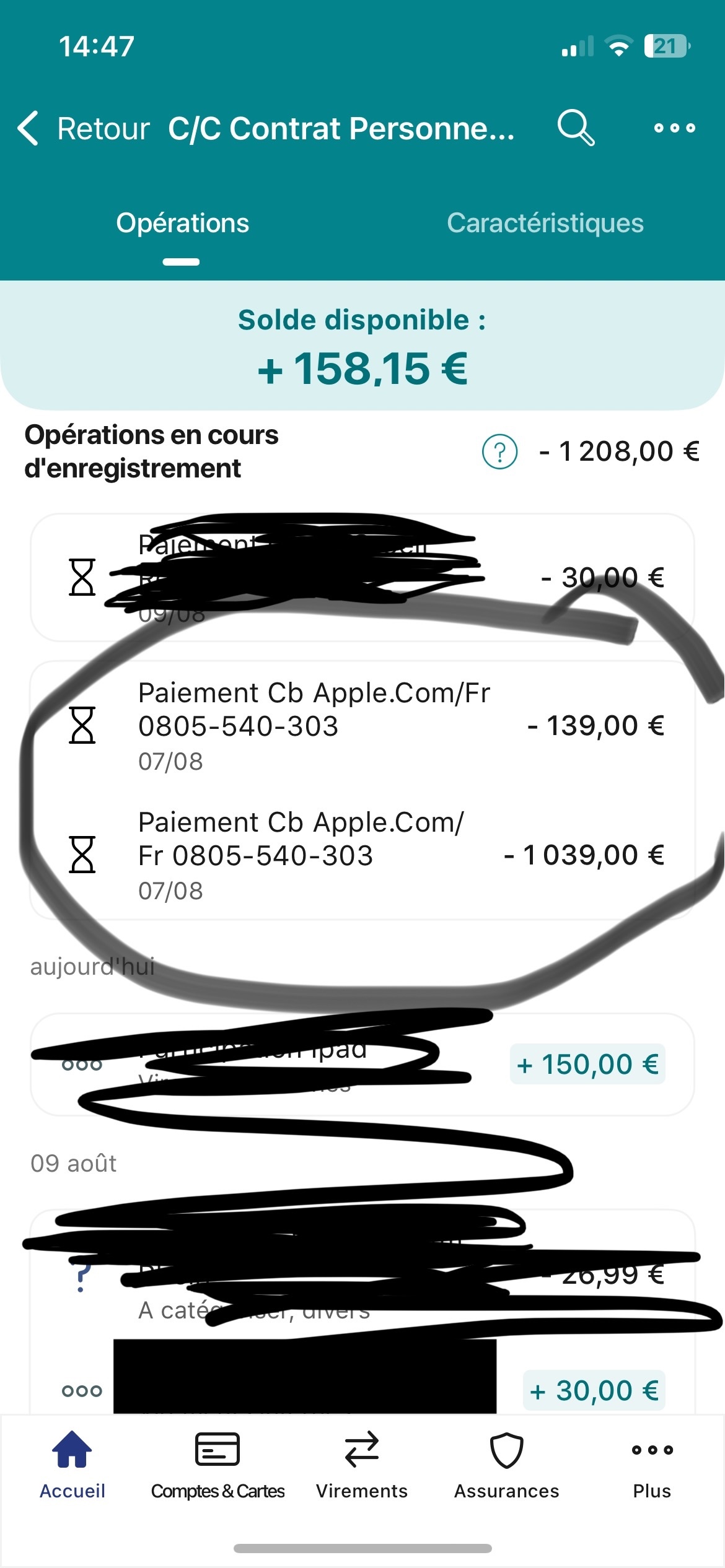Open the three-dot overflow menu in header
The image size is (725, 1568).
(674, 128)
